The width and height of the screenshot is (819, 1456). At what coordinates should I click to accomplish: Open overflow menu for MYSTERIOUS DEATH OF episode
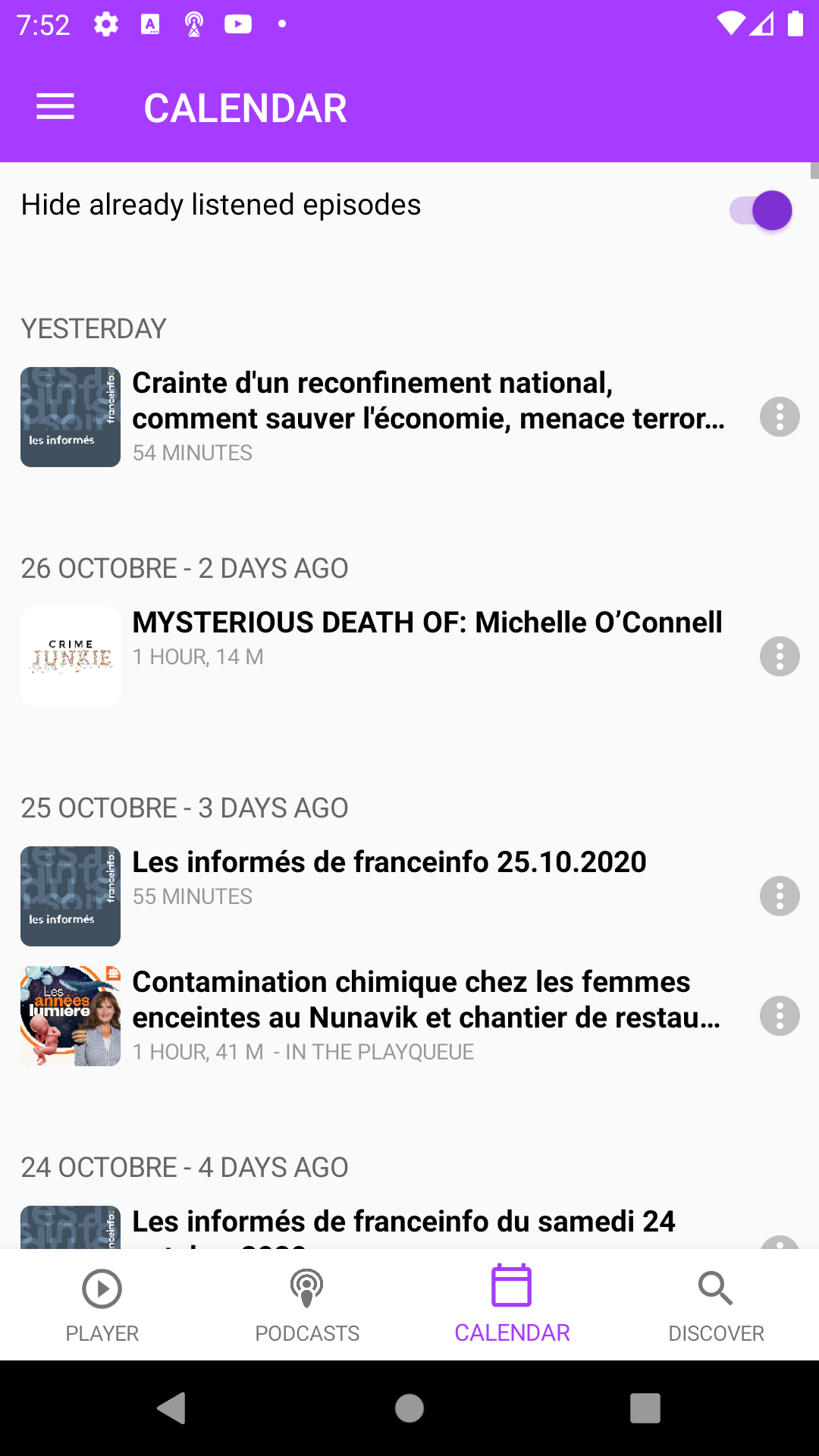780,657
